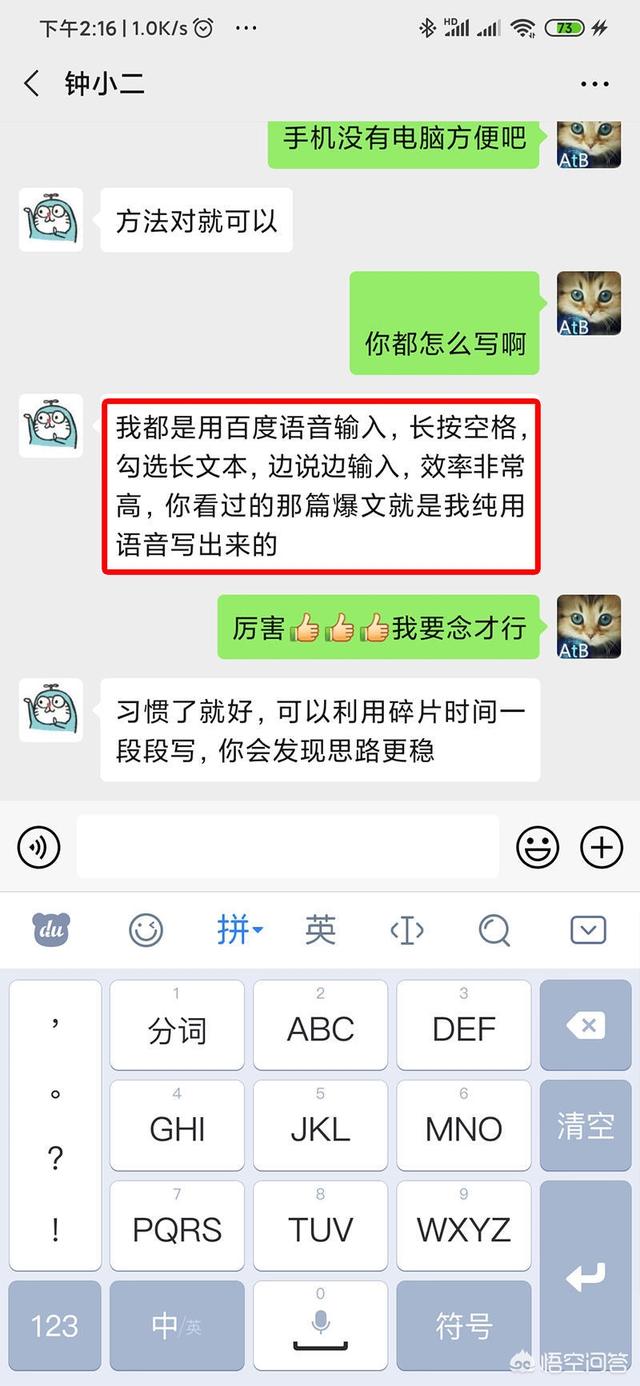Tap the backspace key
The image size is (640, 1386).
click(586, 1025)
